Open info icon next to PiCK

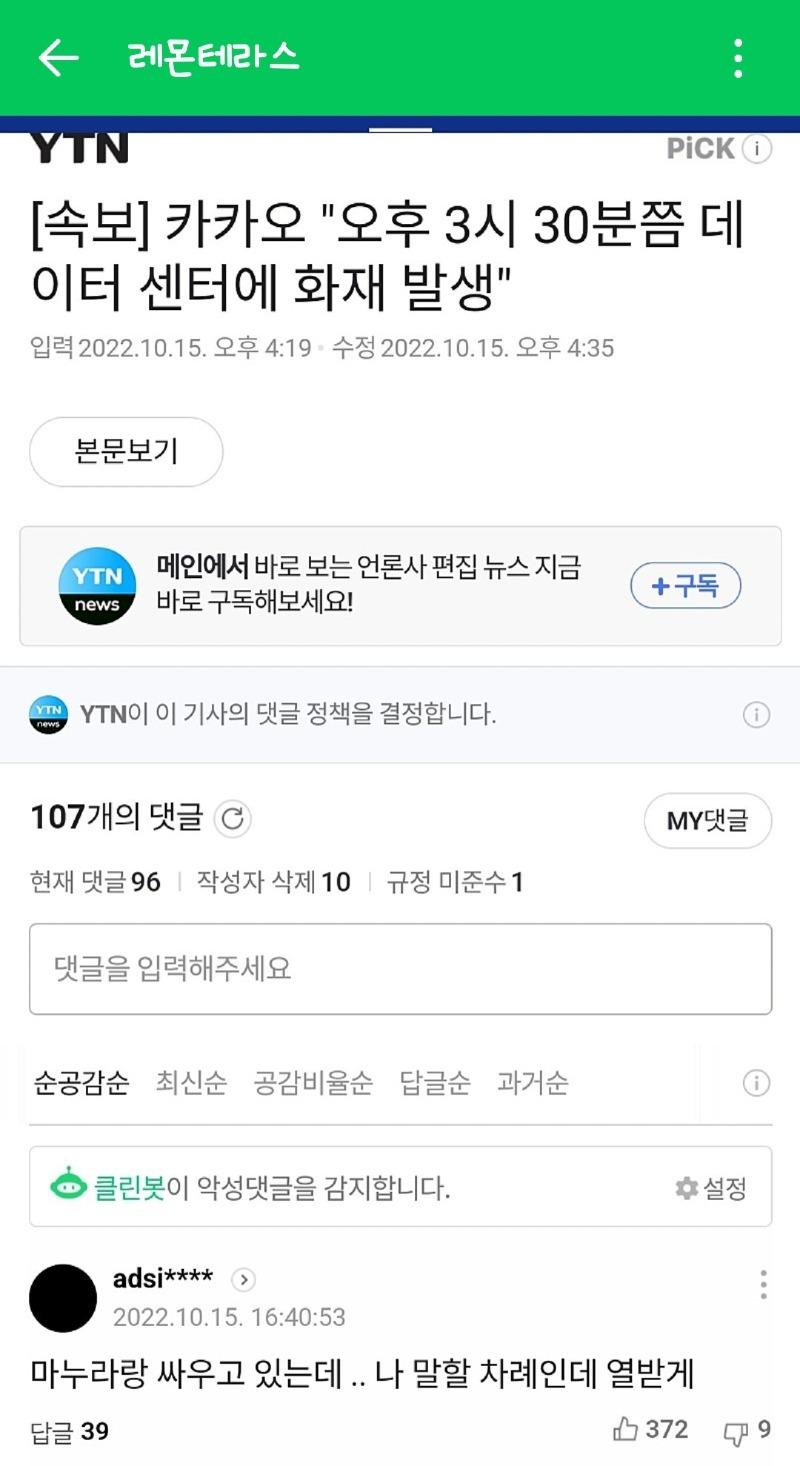pyautogui.click(x=758, y=149)
